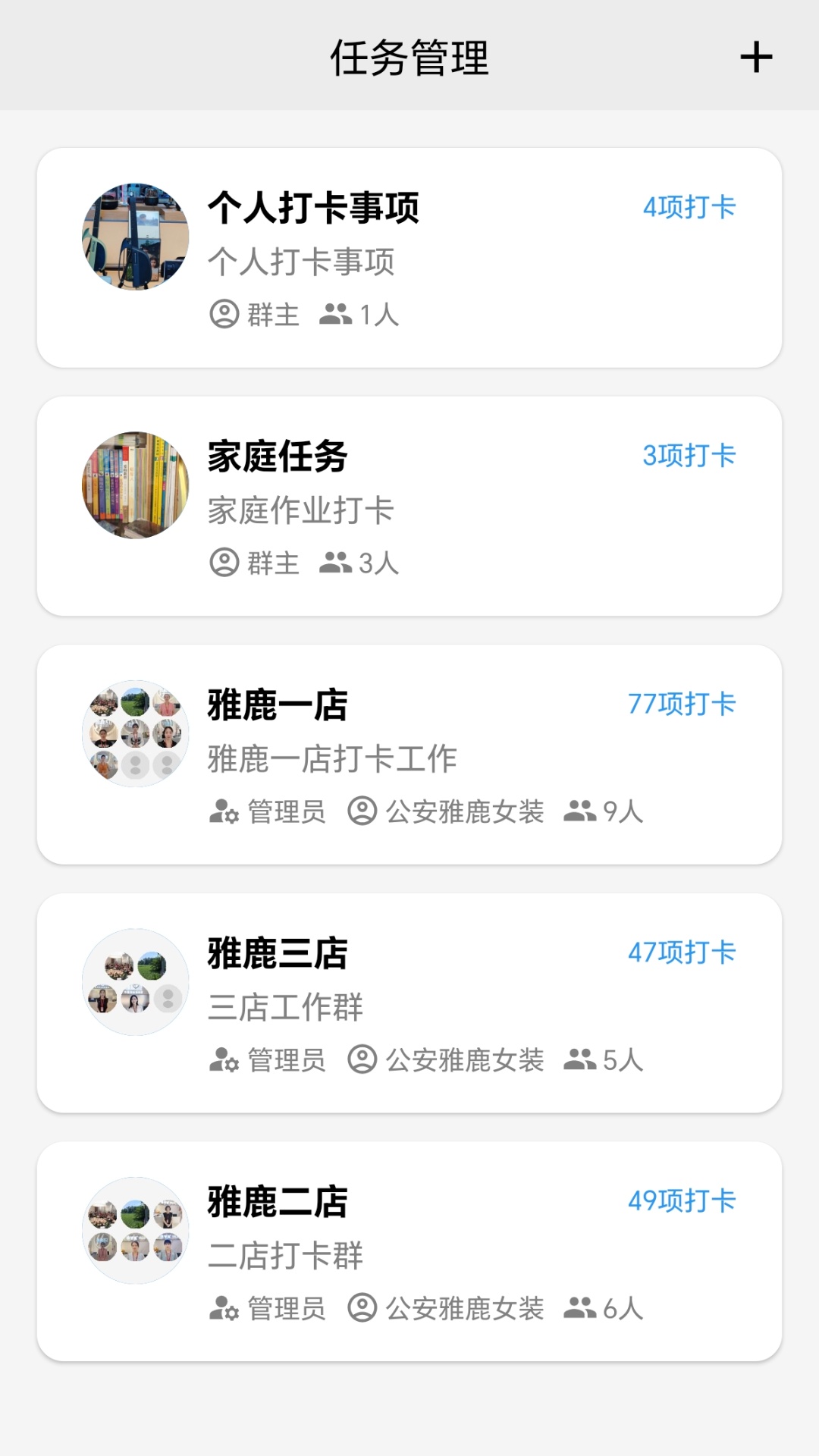Open the 4项打卡 link on 个人打卡事项
819x1456 pixels.
690,206
